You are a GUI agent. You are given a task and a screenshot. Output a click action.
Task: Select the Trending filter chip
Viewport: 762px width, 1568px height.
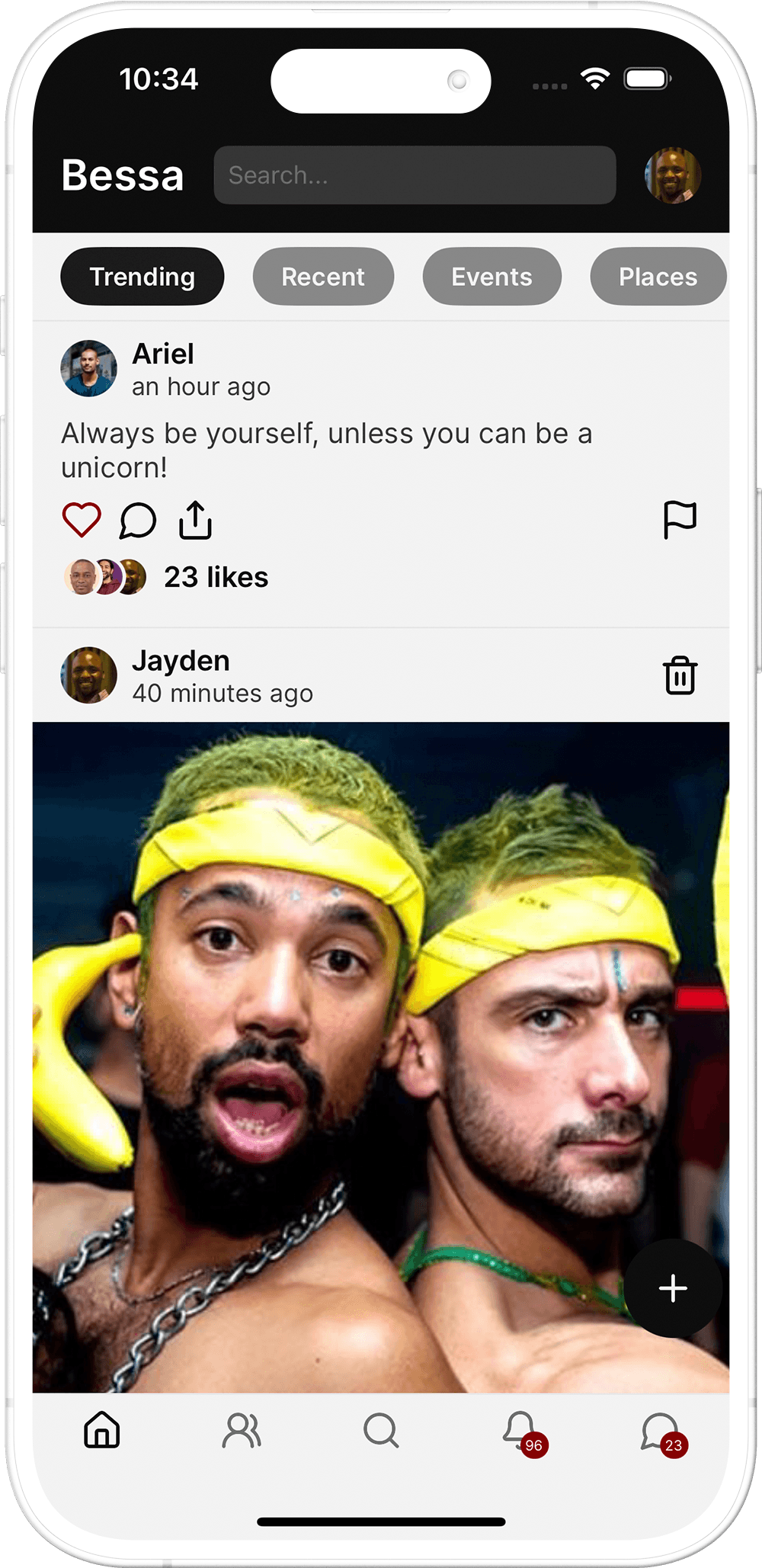click(142, 277)
